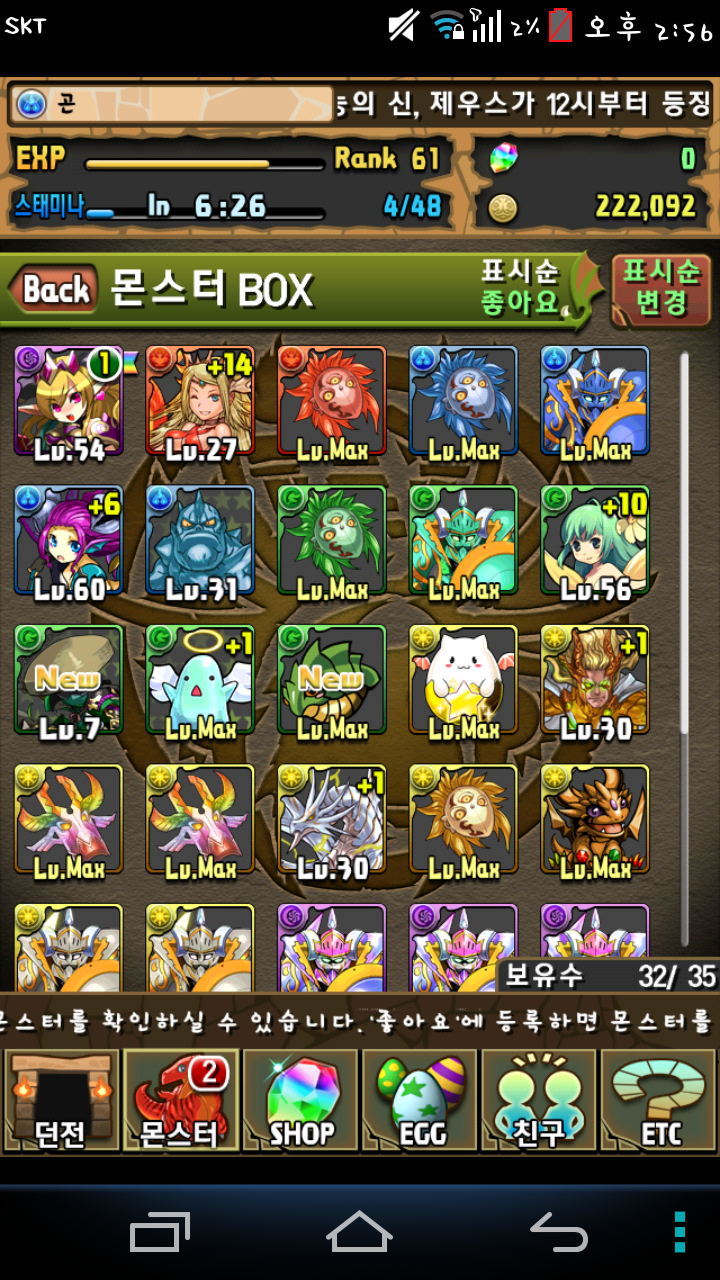Open the SHOP tab
This screenshot has width=720, height=1280.
pos(300,1100)
